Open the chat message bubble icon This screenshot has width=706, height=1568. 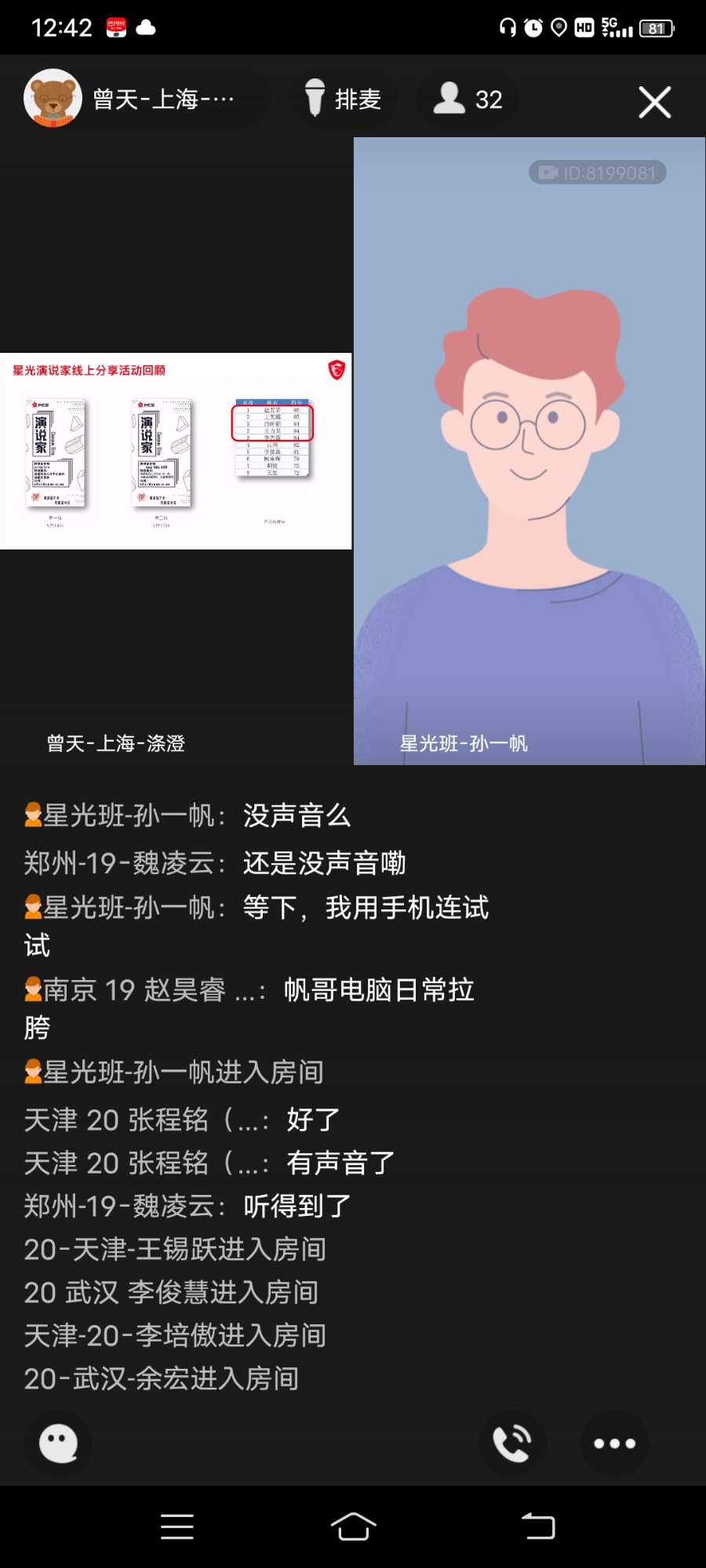click(59, 1443)
